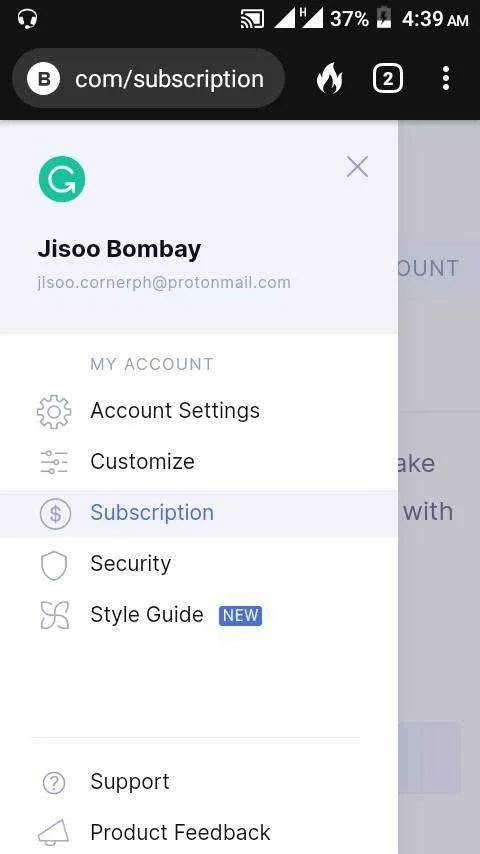Screen dimensions: 480x854
Task: Tap the browser address bar
Action: tap(149, 79)
